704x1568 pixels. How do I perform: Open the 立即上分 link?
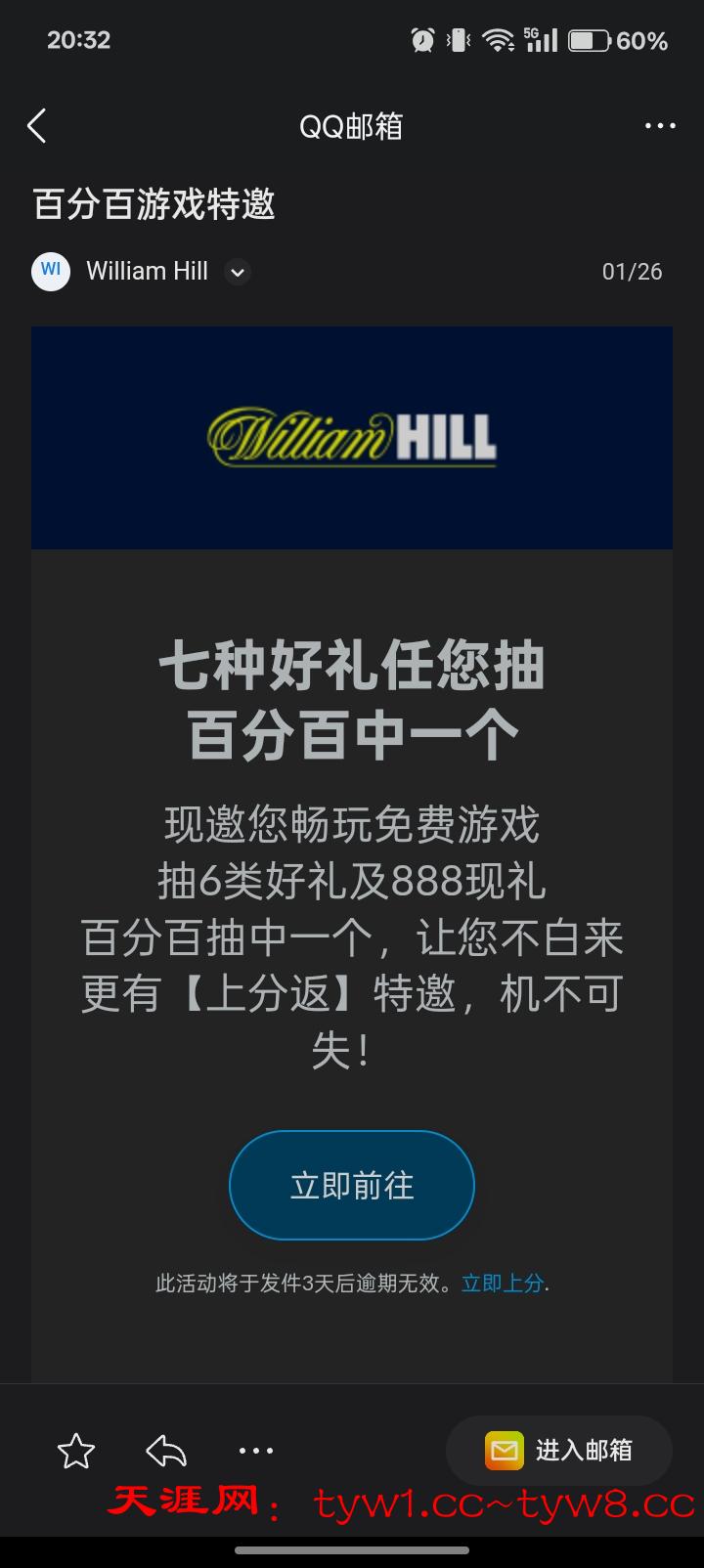click(503, 1283)
